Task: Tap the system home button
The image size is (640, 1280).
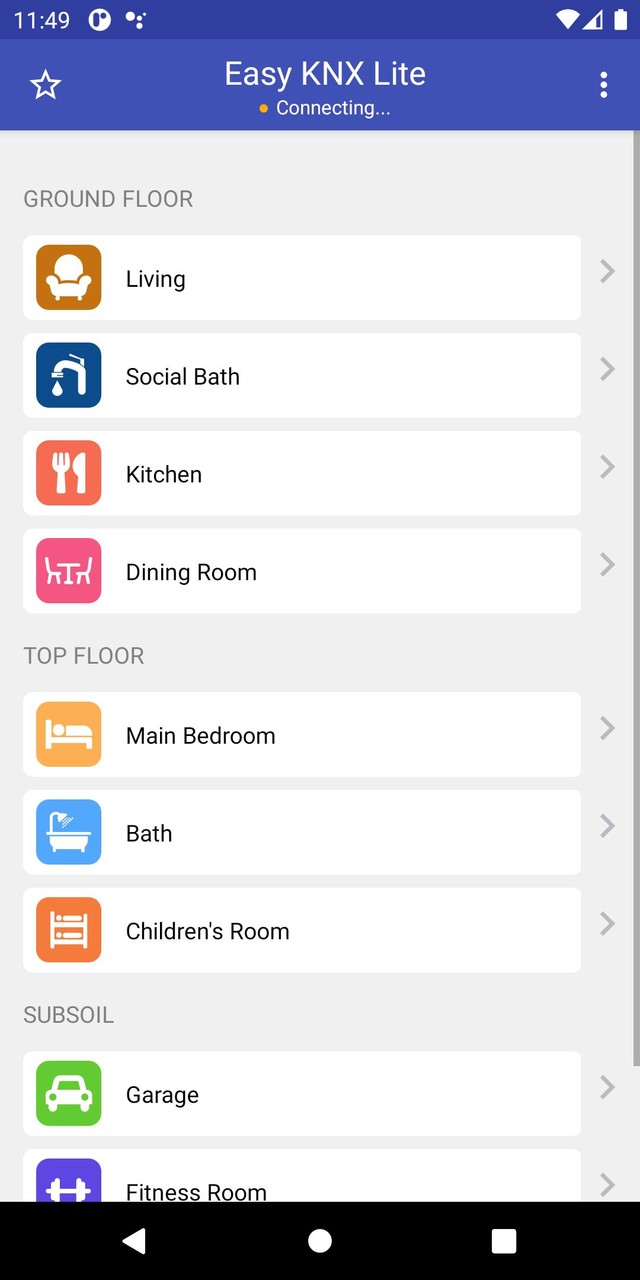Action: pyautogui.click(x=320, y=1241)
